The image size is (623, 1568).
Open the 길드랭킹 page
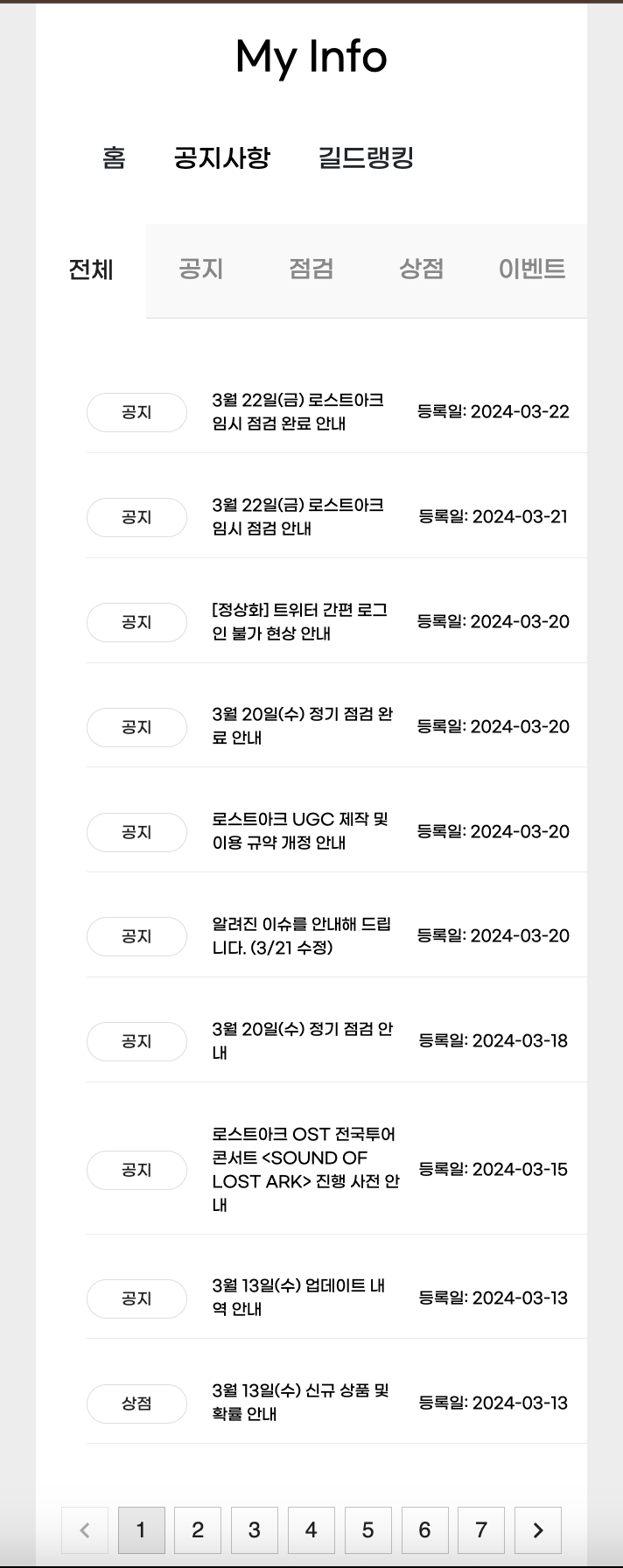coord(366,158)
